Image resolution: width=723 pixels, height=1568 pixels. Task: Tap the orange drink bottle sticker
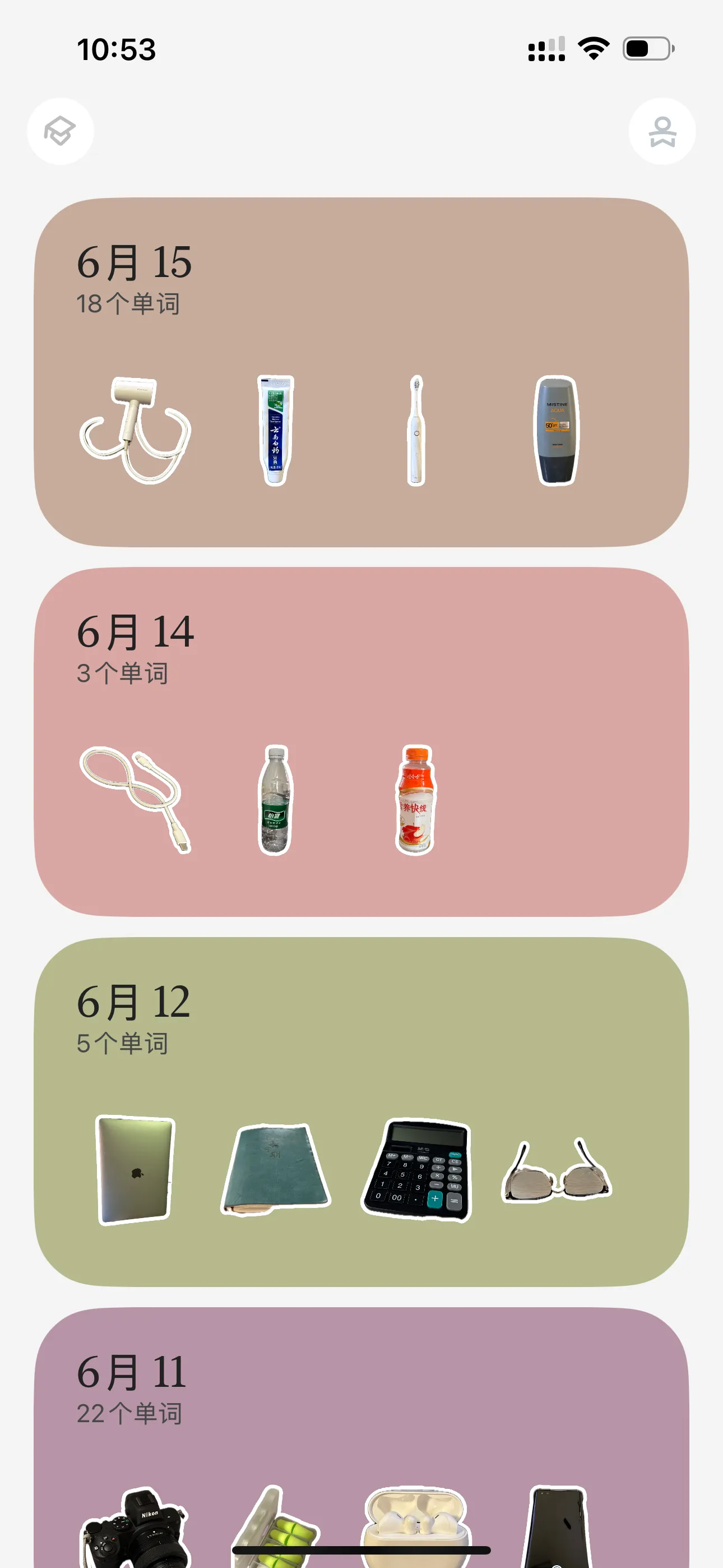click(416, 799)
